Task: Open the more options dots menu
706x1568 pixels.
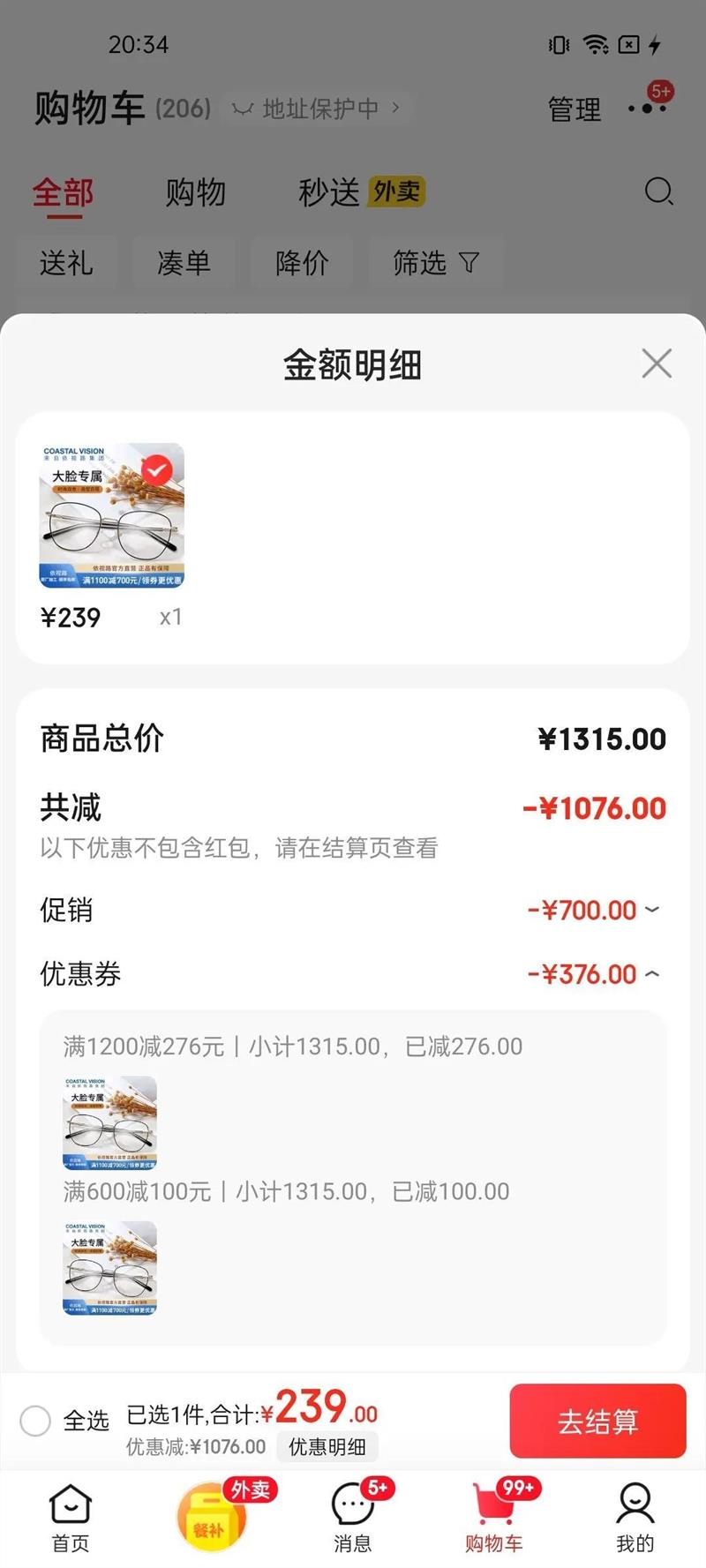Action: (647, 109)
